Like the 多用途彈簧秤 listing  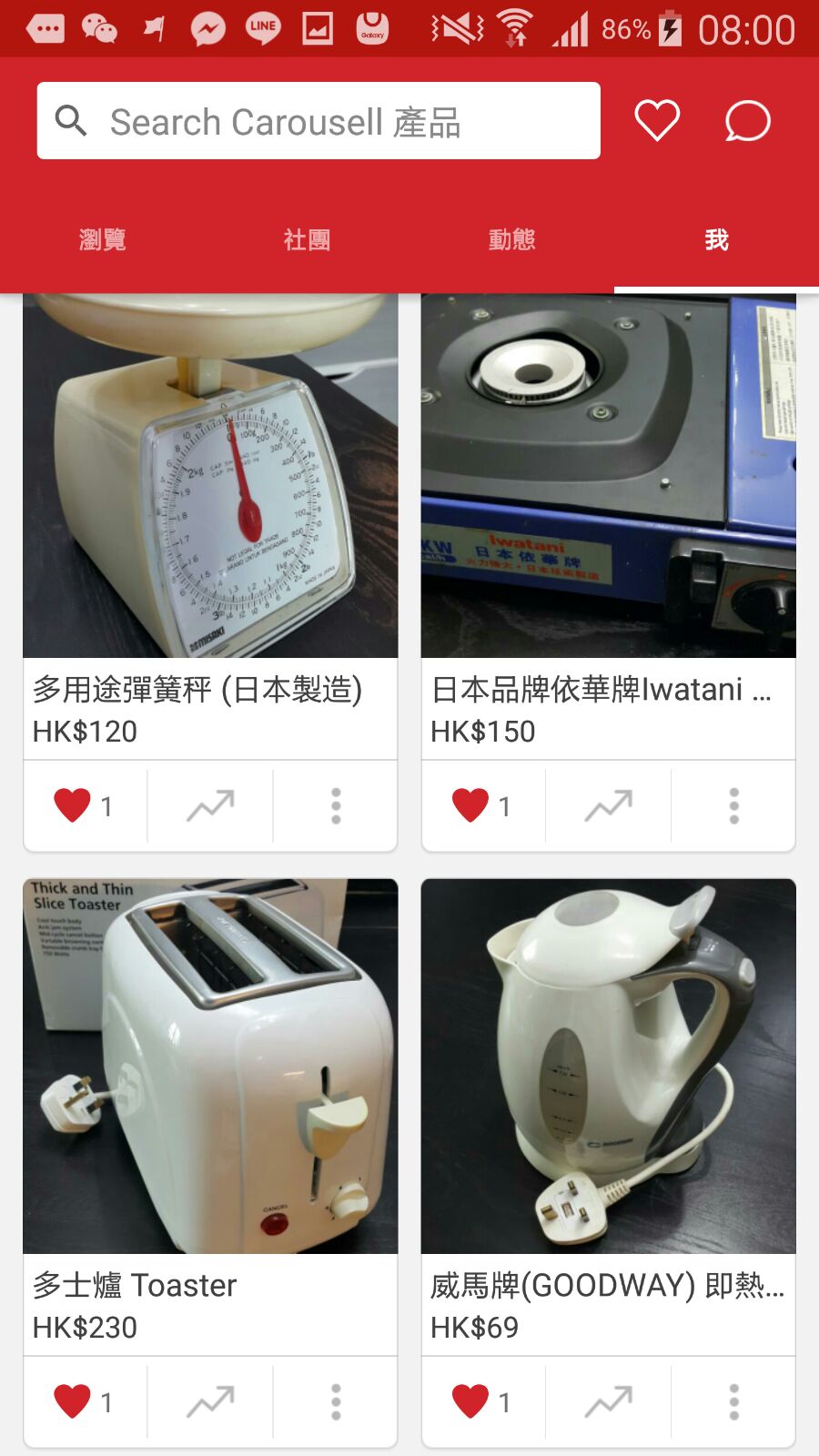pyautogui.click(x=74, y=805)
